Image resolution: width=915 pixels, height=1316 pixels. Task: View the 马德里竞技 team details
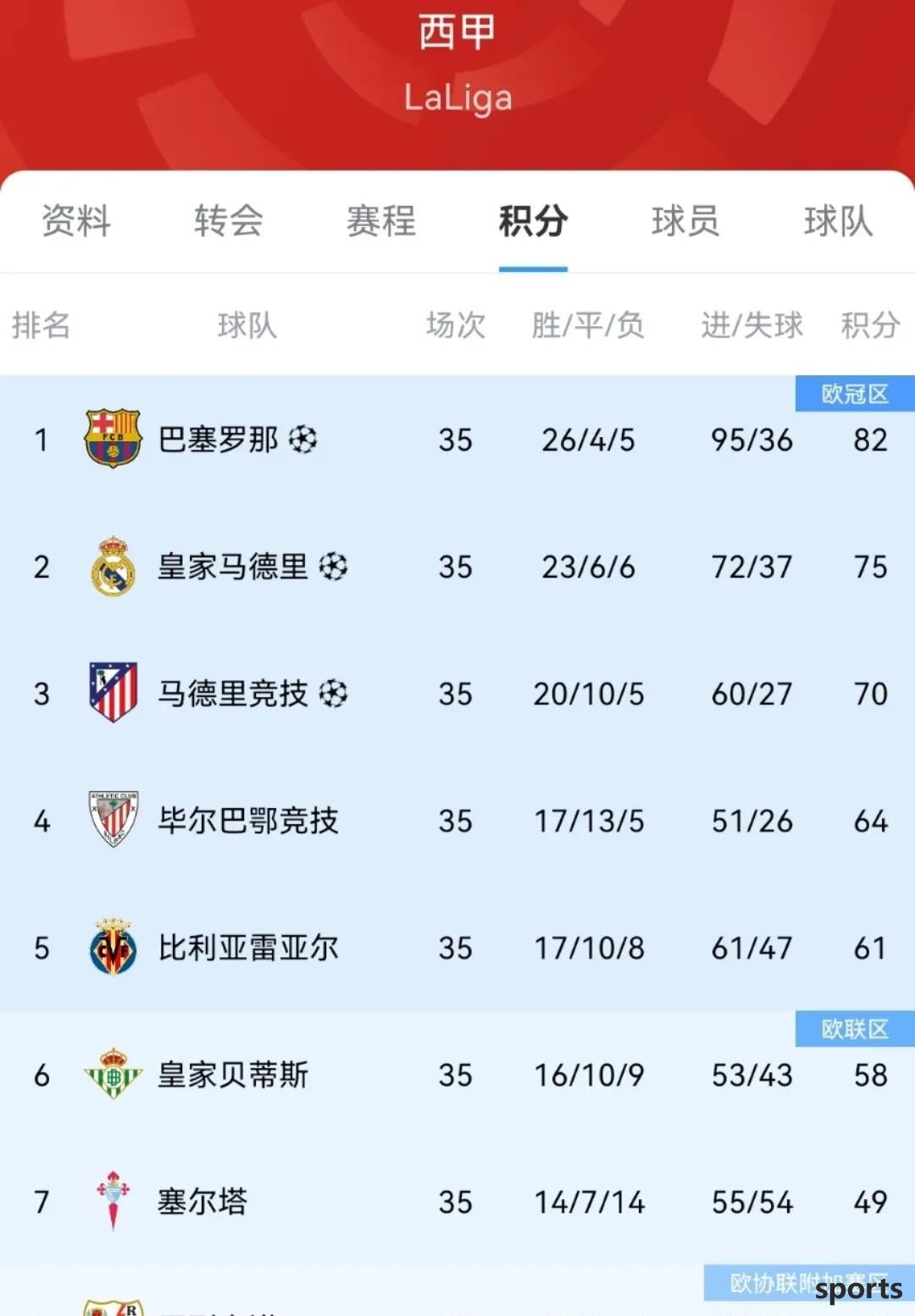click(x=233, y=694)
